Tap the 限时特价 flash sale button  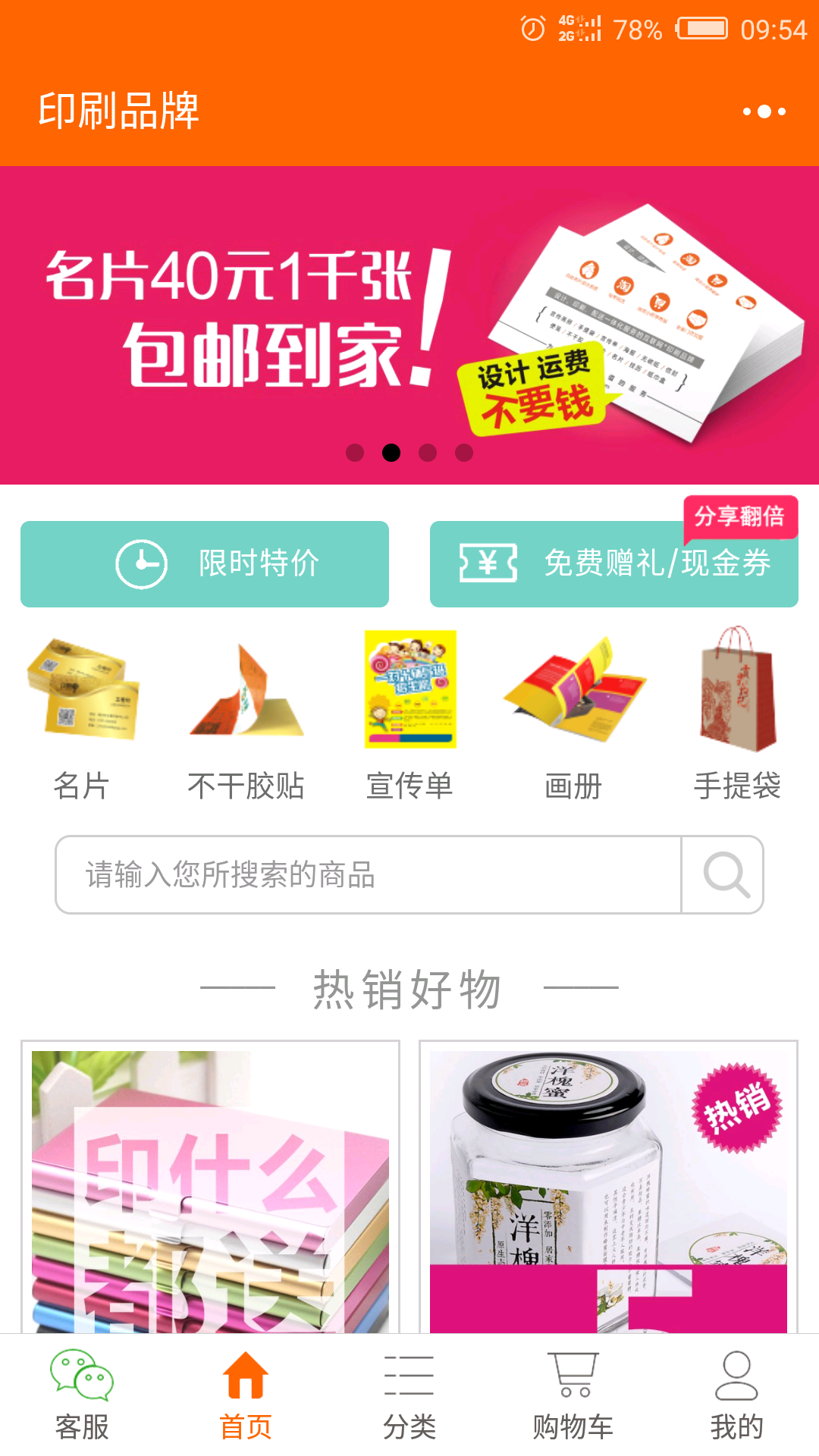pos(205,564)
